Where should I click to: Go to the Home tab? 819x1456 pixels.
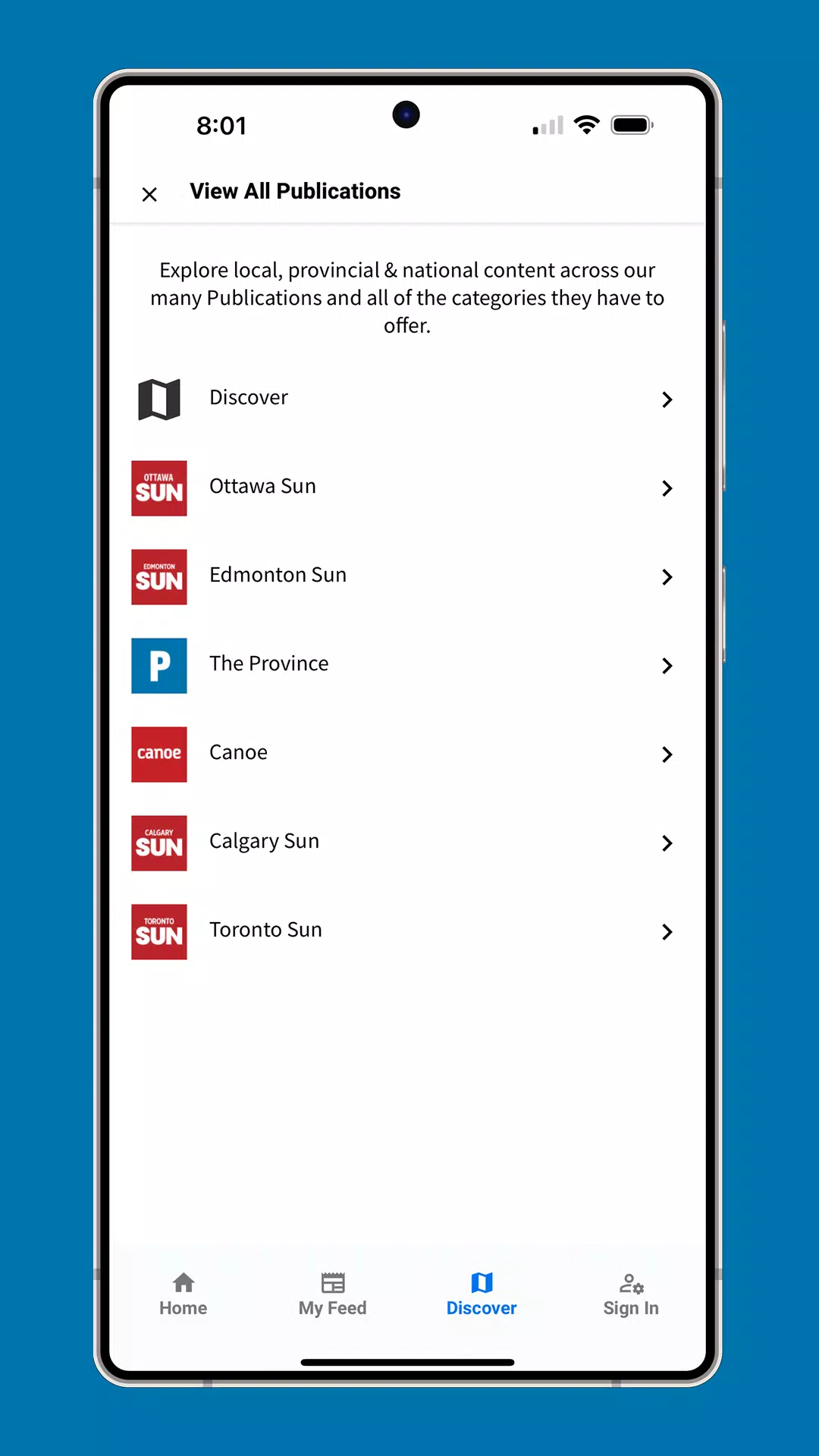[x=183, y=1294]
